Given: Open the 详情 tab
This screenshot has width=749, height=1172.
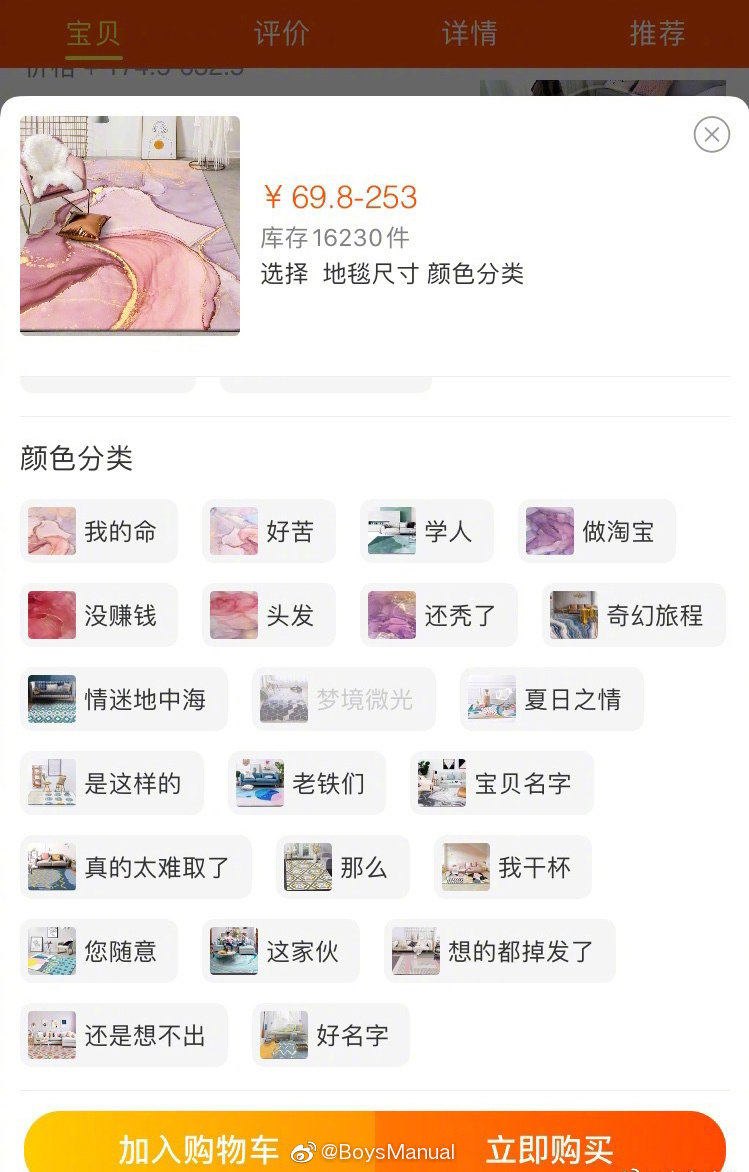Looking at the screenshot, I should 468,34.
